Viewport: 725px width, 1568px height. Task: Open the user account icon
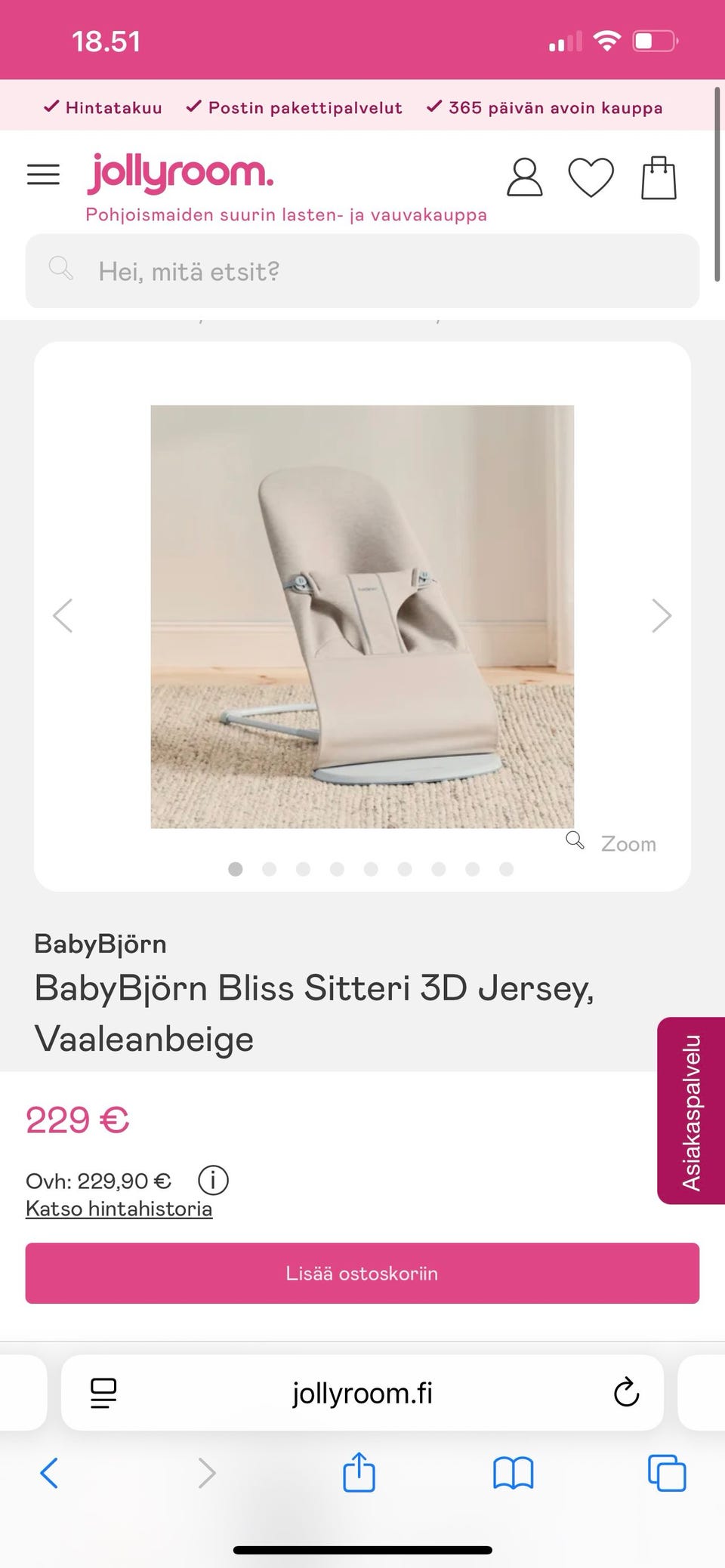click(x=524, y=177)
